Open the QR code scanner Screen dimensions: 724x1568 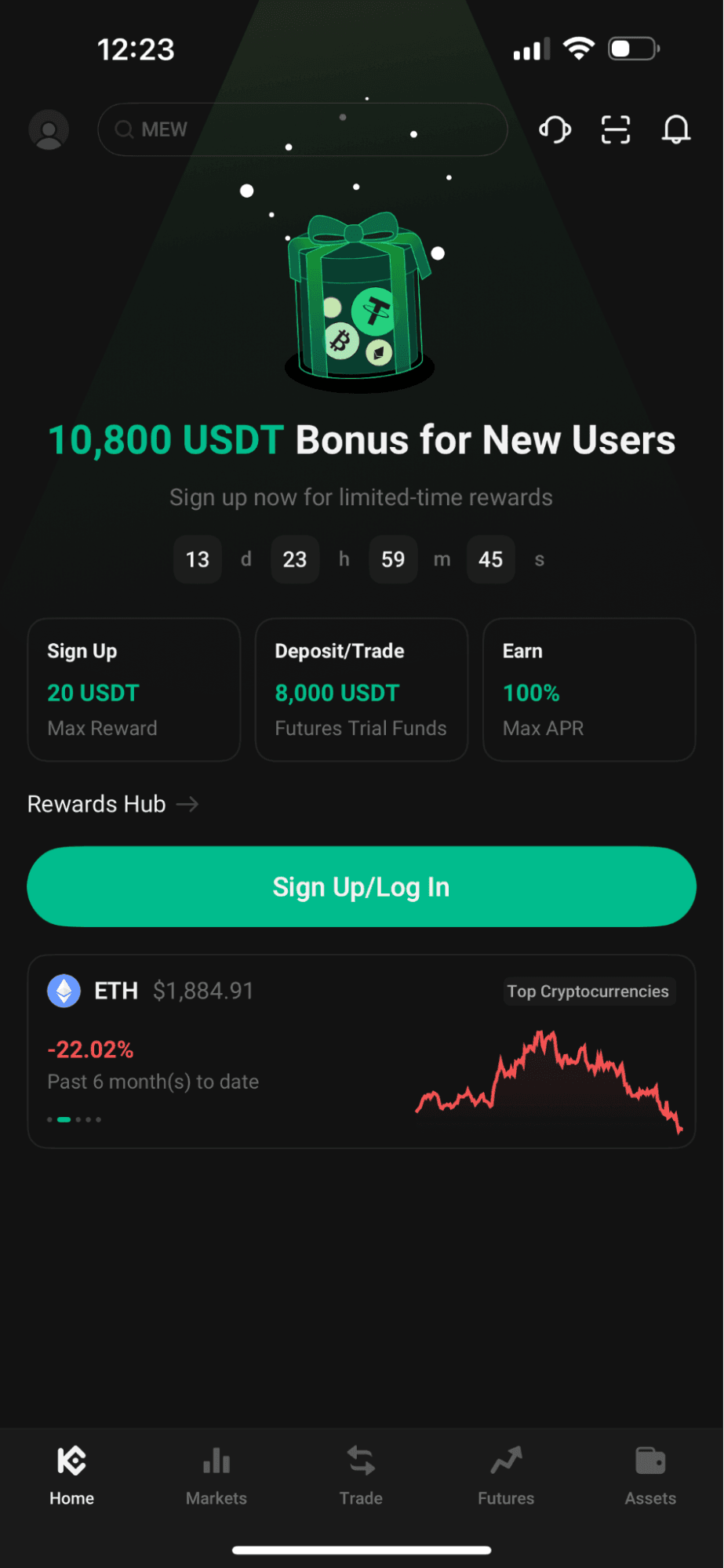coord(616,129)
